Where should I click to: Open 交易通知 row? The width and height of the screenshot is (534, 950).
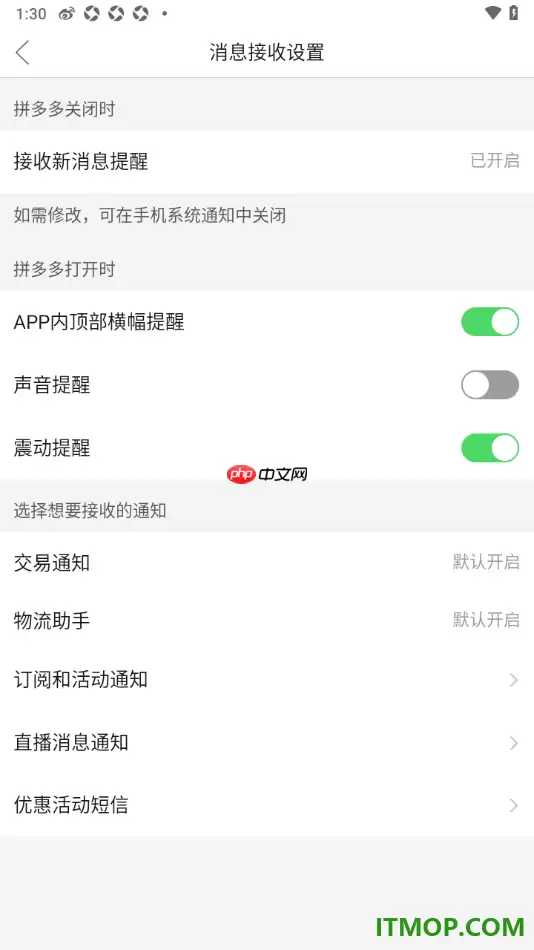(x=267, y=562)
